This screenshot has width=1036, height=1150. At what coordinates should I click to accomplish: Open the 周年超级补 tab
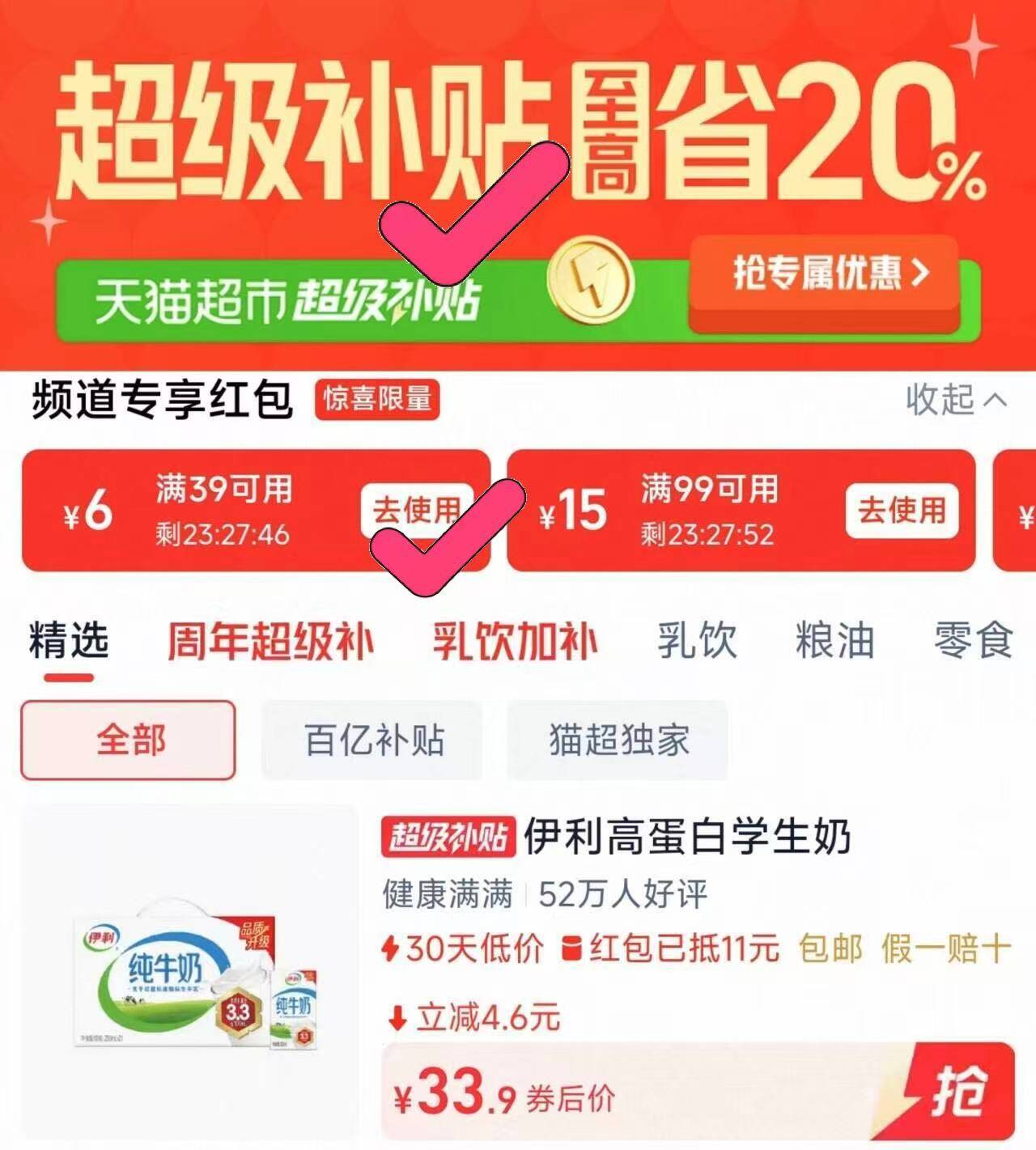270,642
